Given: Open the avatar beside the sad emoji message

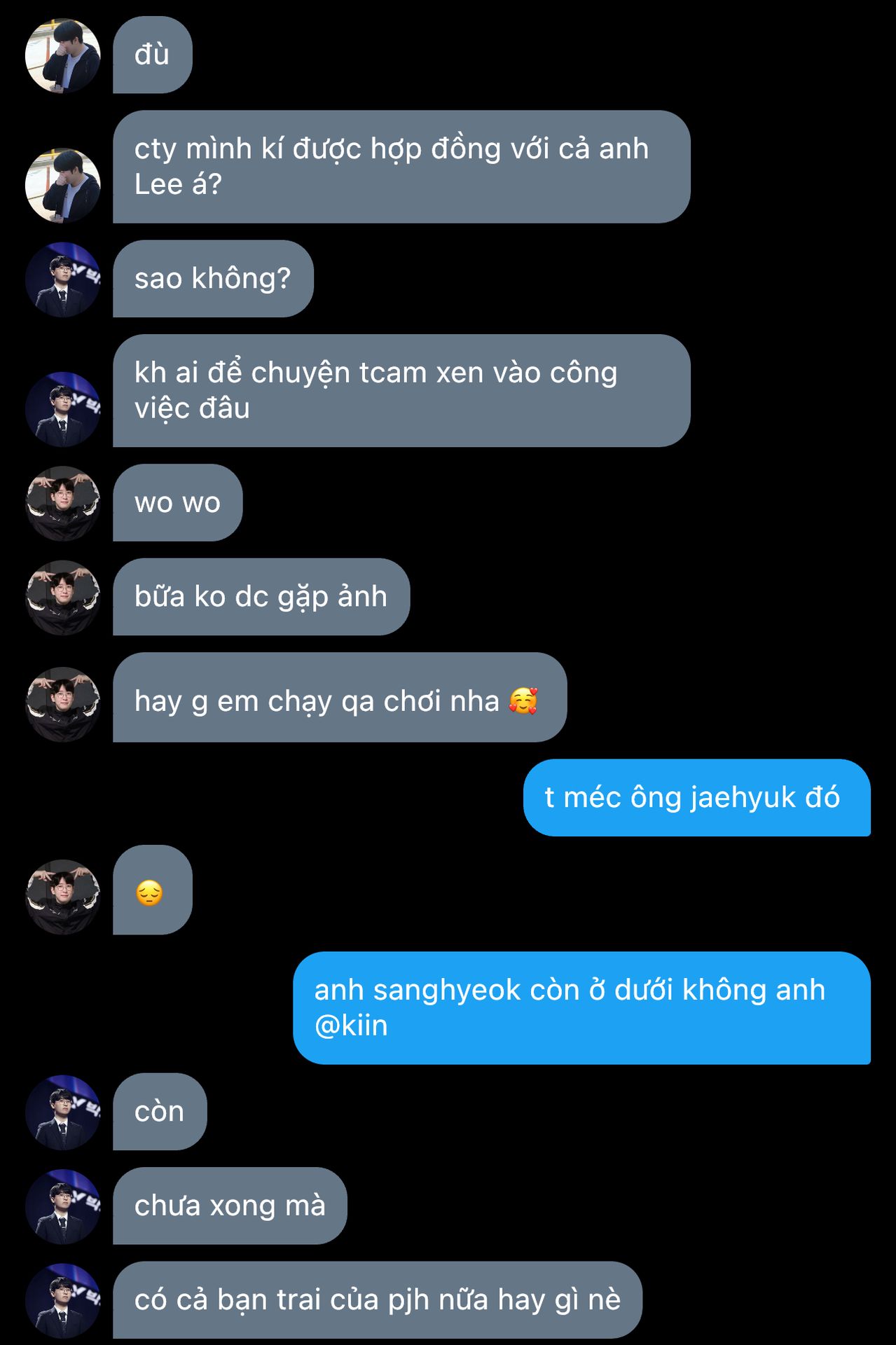Looking at the screenshot, I should [63, 897].
